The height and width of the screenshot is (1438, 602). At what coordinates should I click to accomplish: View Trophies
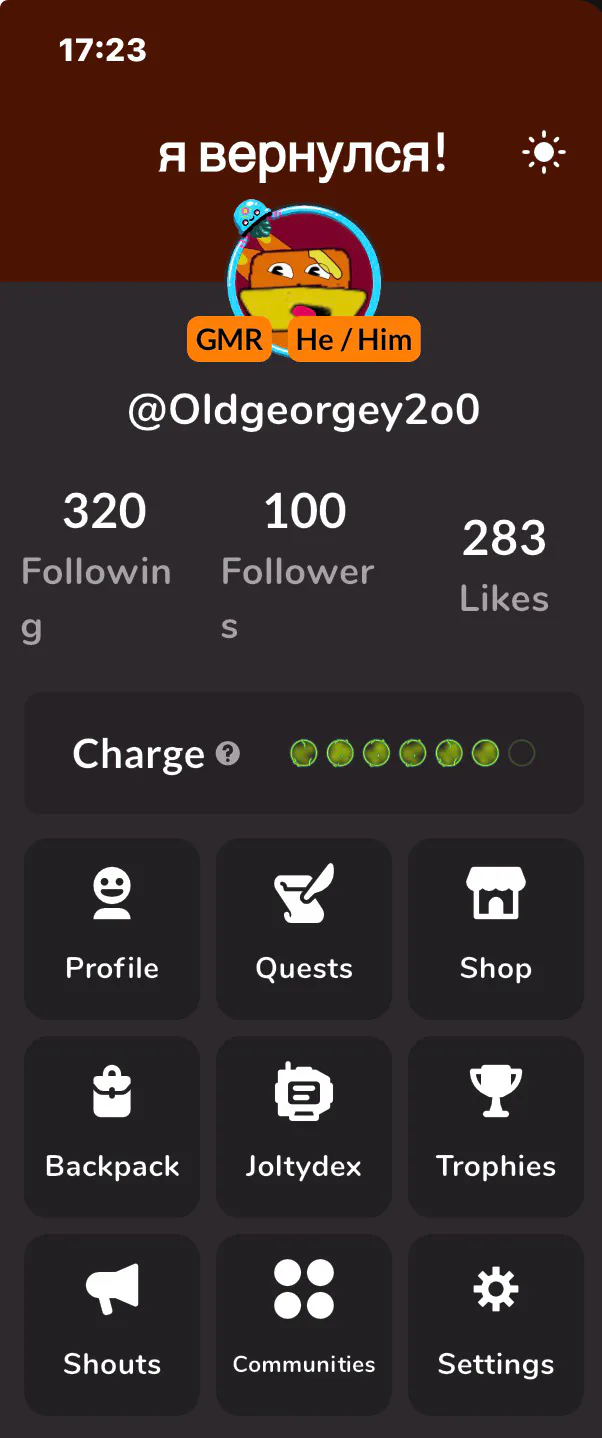(x=496, y=1125)
